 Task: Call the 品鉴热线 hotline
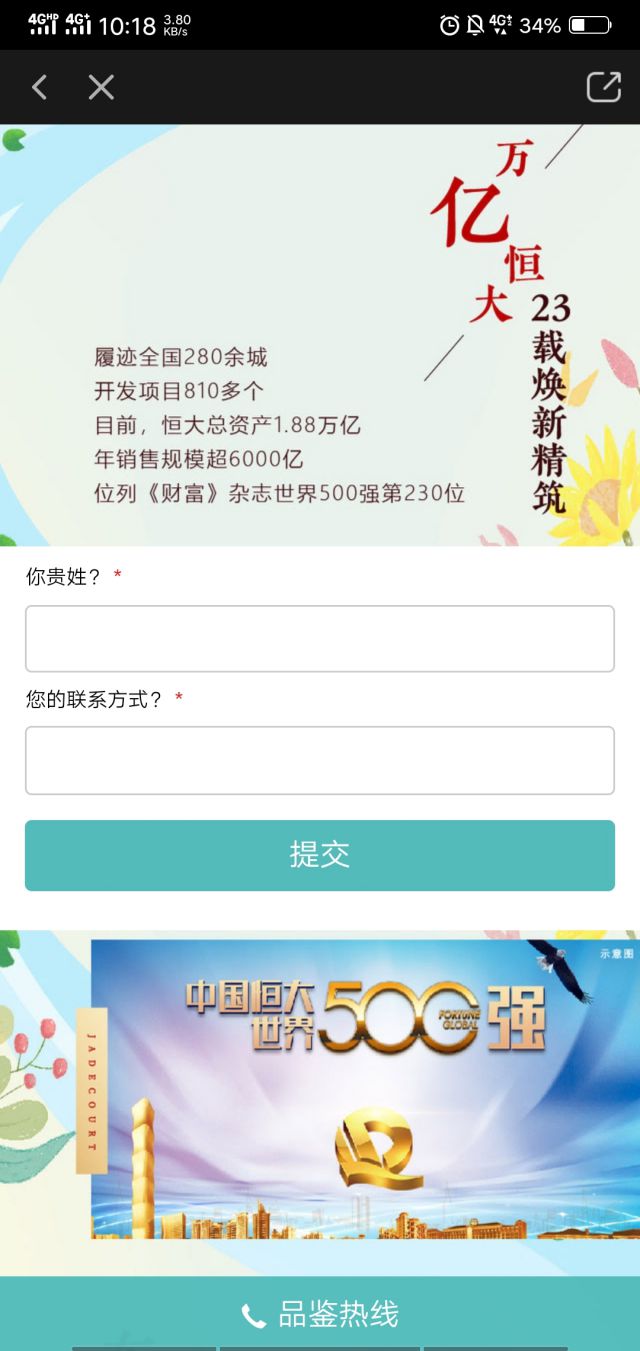[320, 1314]
